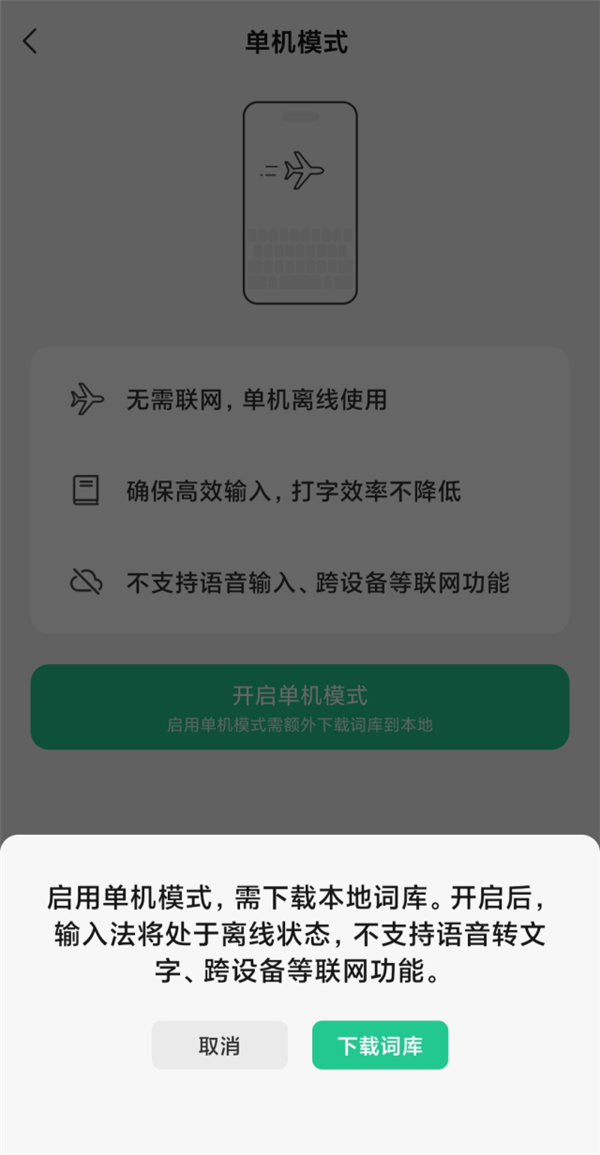Tap 下载词库 to download the dictionary
Screen dimensions: 600x1155
(x=380, y=1046)
